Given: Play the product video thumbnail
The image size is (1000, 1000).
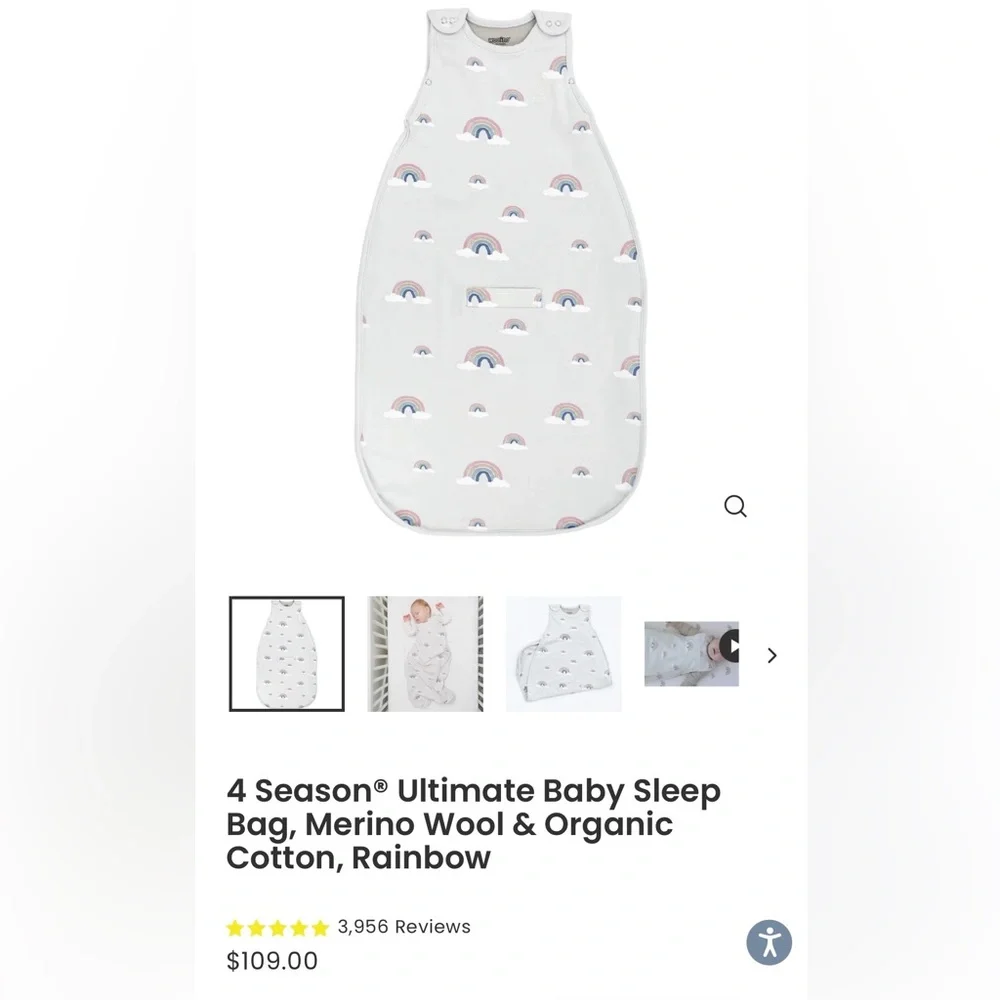Looking at the screenshot, I should 692,654.
